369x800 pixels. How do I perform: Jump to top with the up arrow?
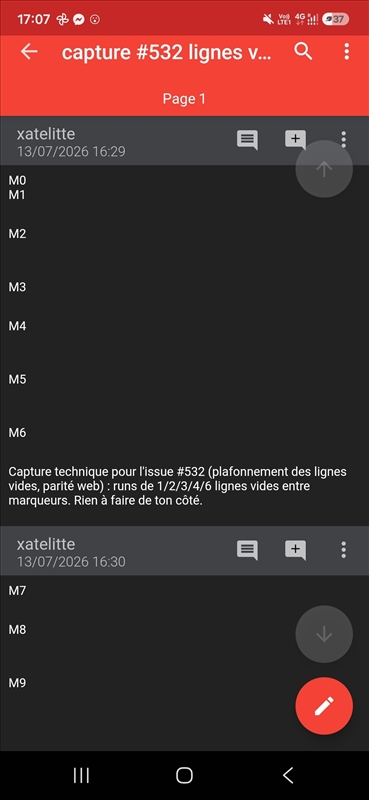(x=324, y=169)
